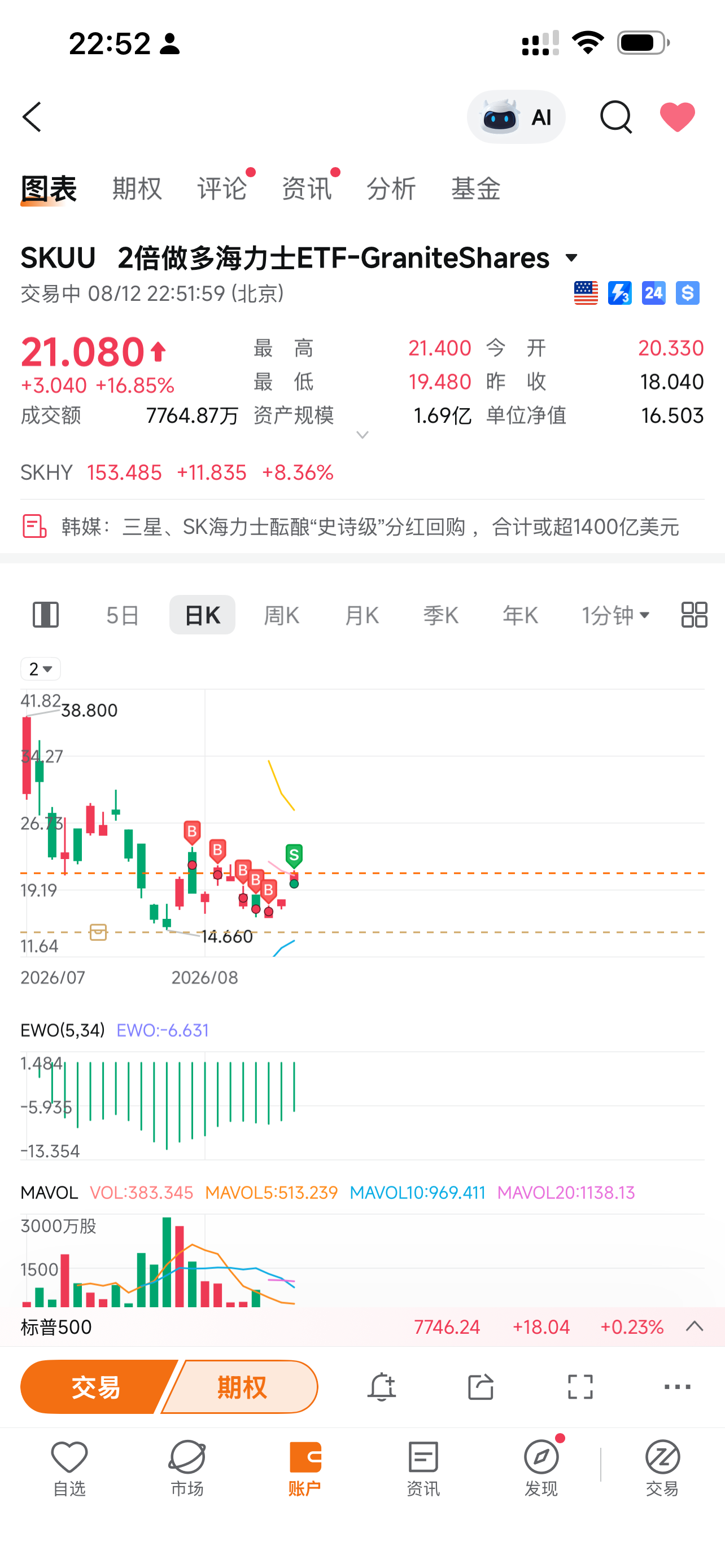Remove SKUU from favorites via heart icon
The height and width of the screenshot is (1568, 725).
point(677,117)
